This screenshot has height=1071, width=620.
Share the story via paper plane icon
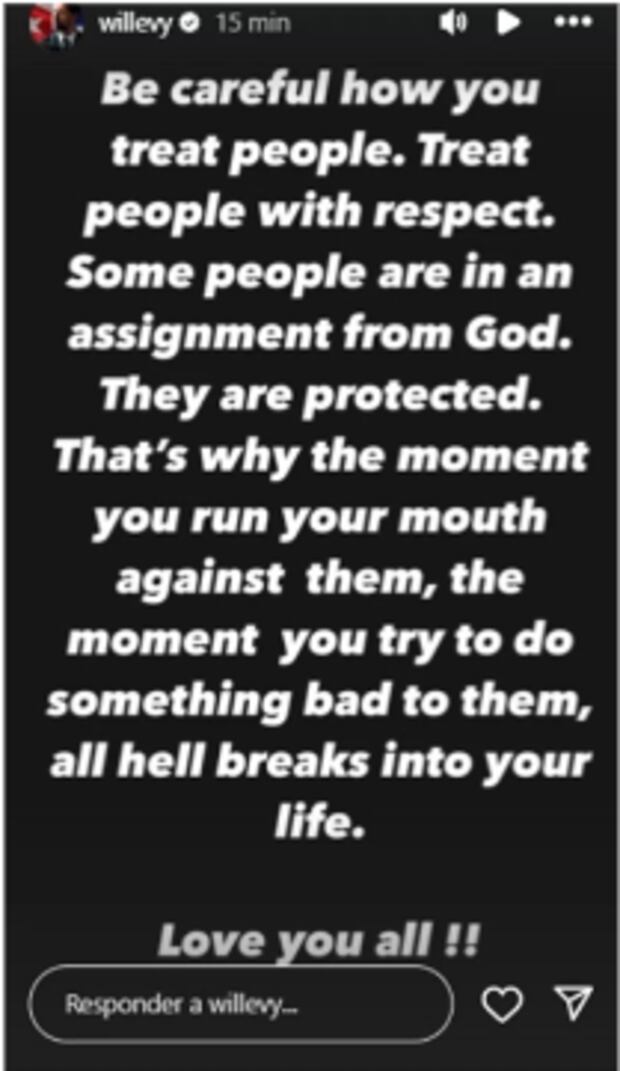[x=573, y=1003]
